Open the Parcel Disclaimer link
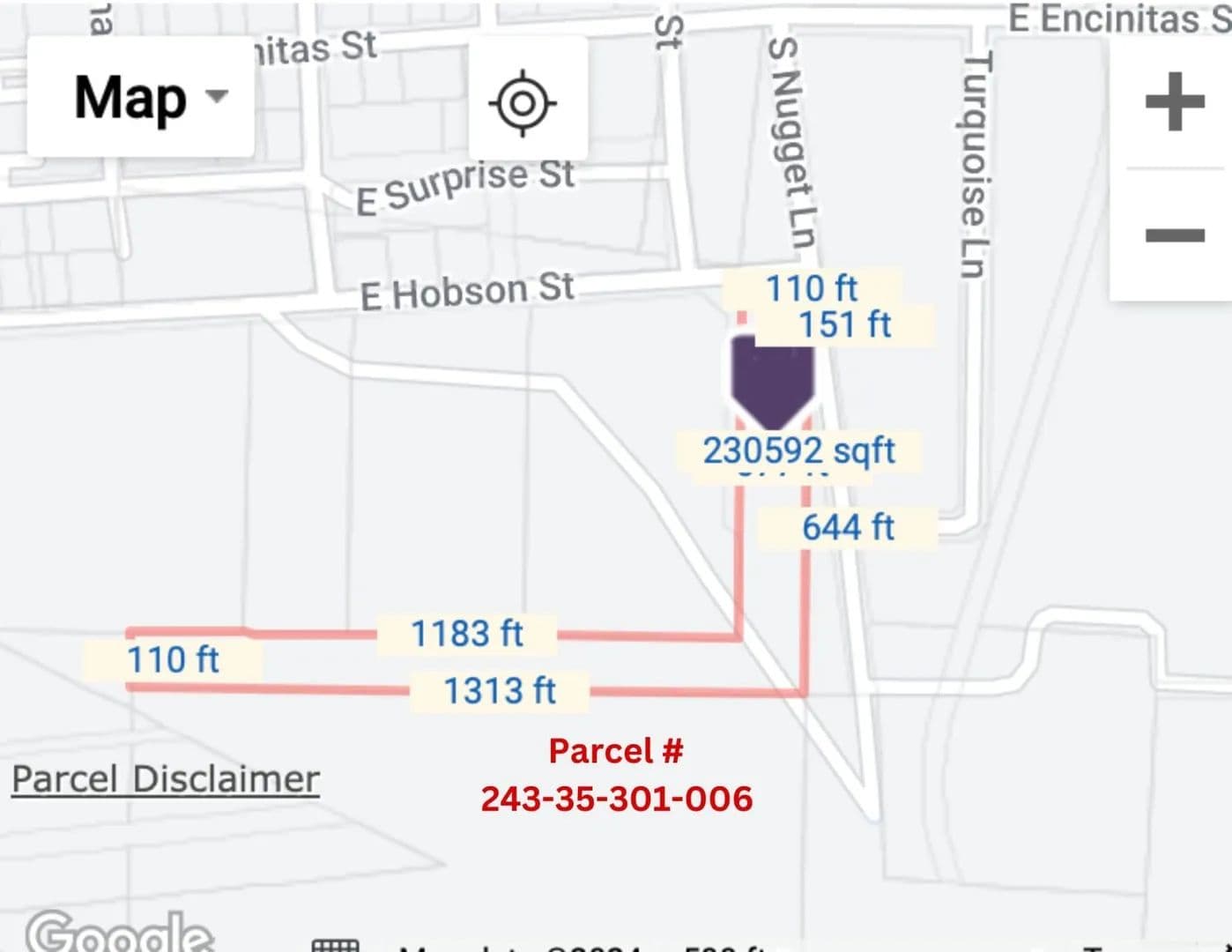The image size is (1232, 952). pyautogui.click(x=166, y=779)
